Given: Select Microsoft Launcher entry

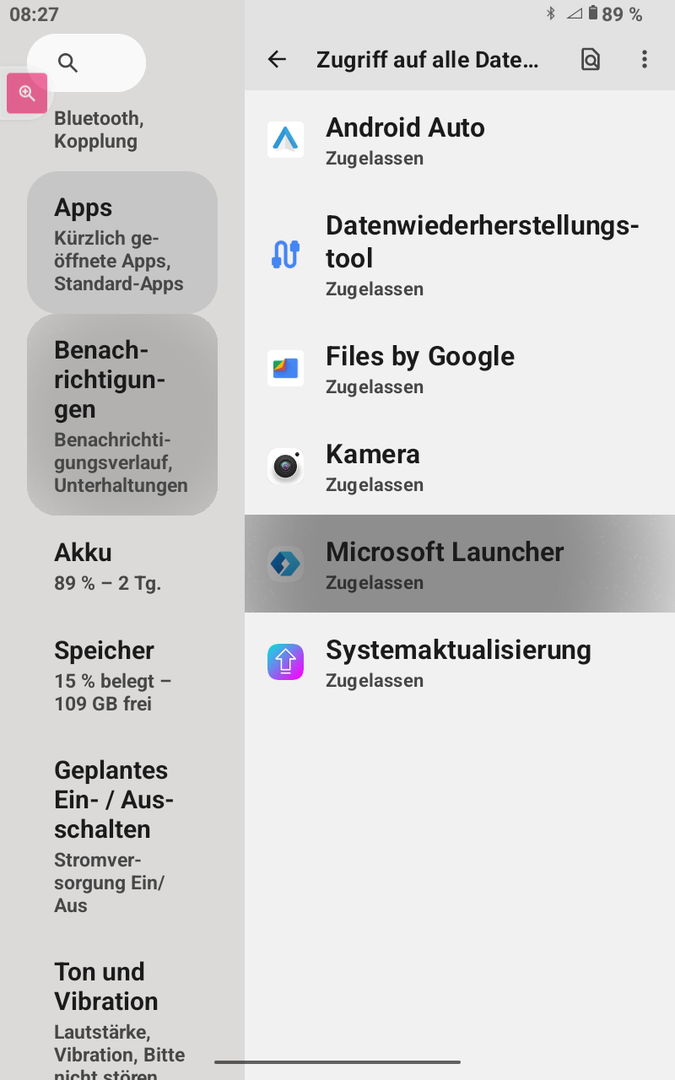Looking at the screenshot, I should tap(459, 565).
